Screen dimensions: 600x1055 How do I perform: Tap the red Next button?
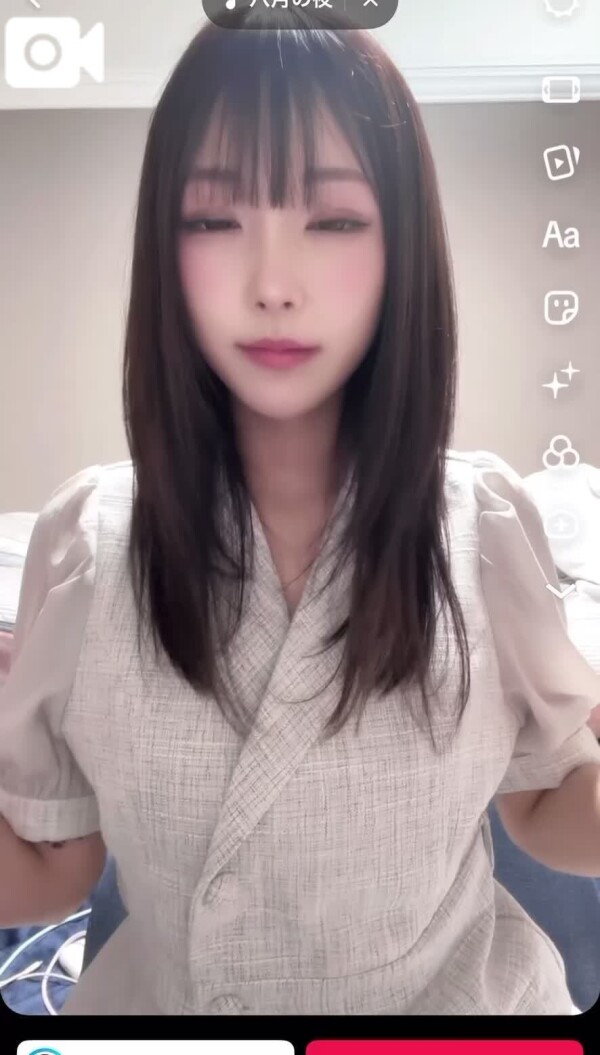click(444, 1047)
